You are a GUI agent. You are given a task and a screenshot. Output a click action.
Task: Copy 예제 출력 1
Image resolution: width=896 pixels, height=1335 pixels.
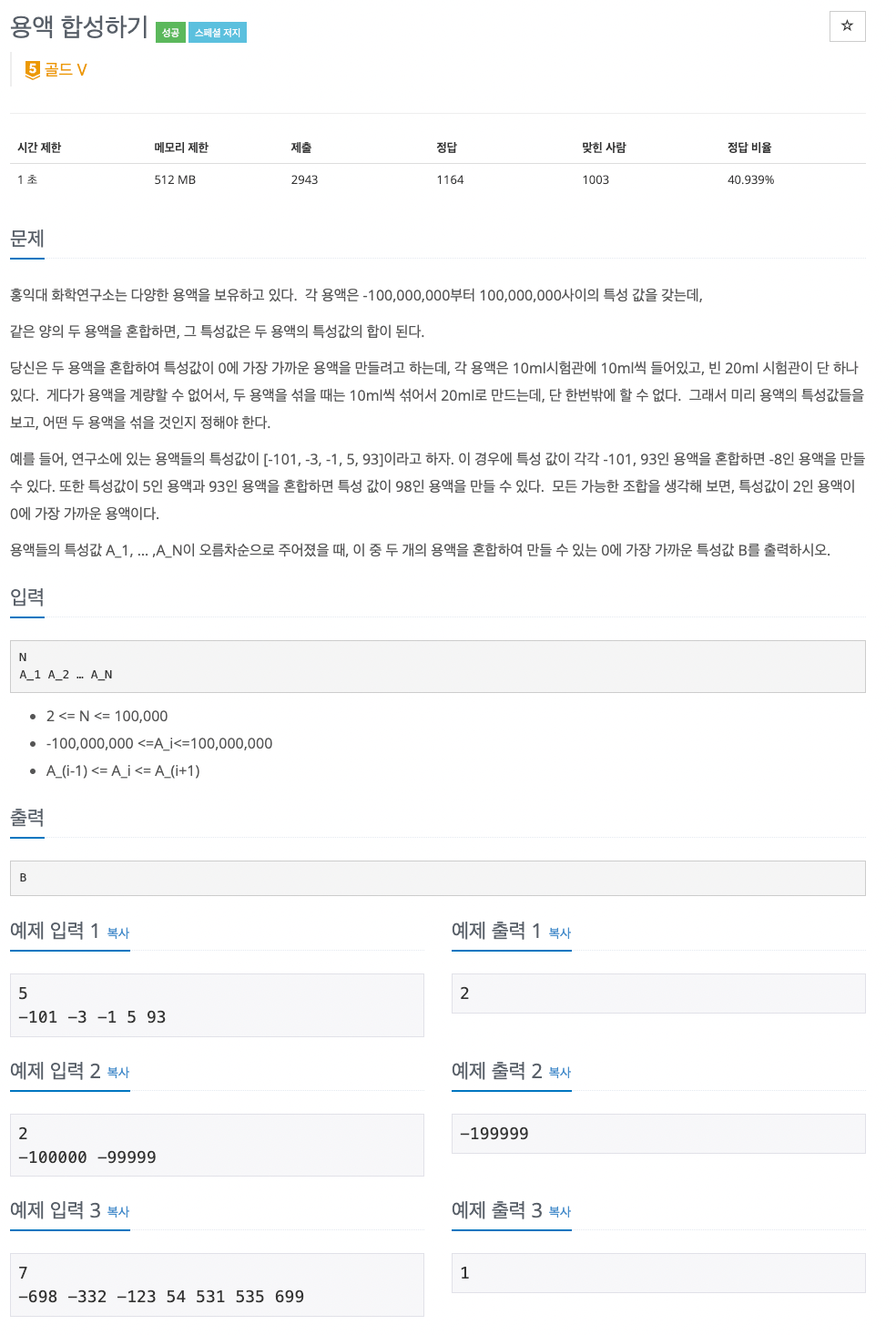[560, 932]
